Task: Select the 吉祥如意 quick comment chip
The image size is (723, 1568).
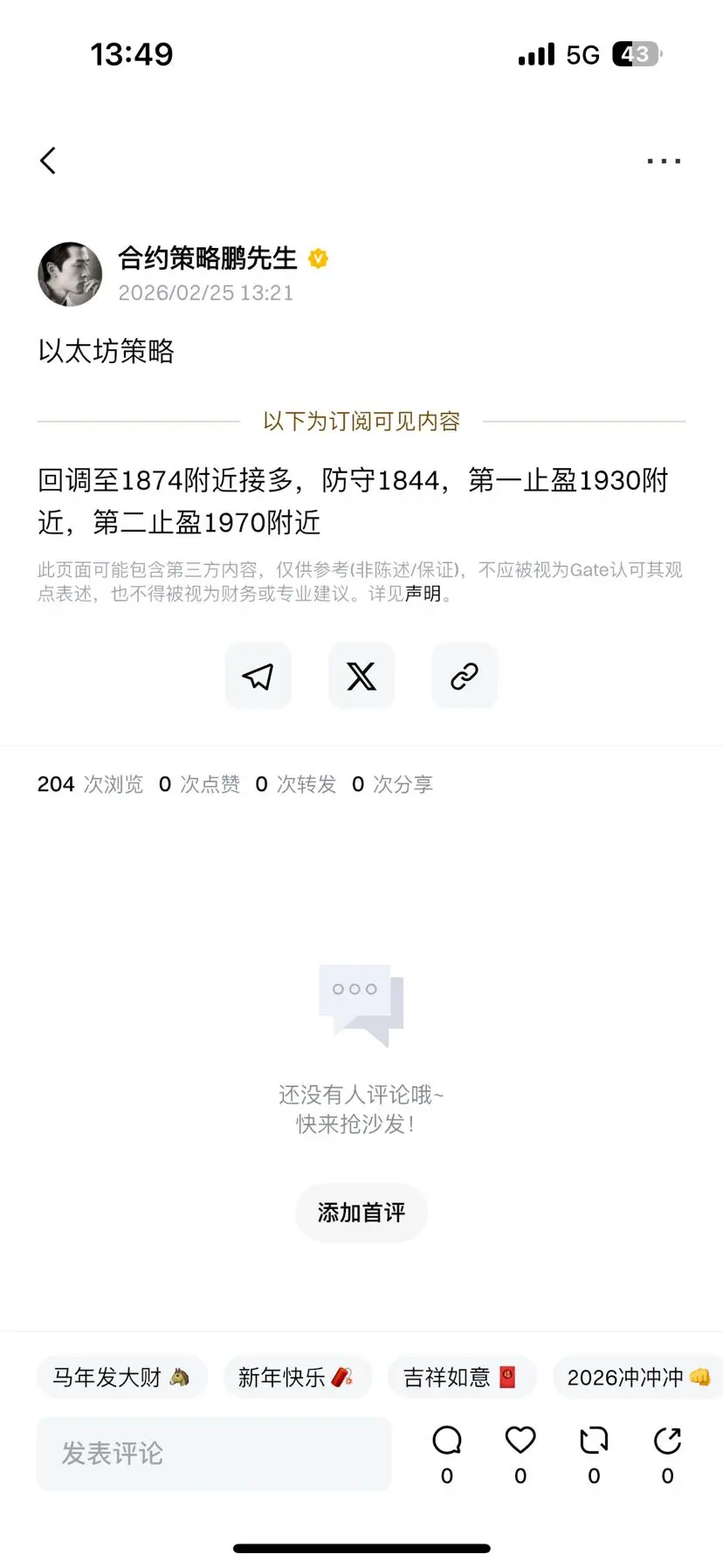Action: [x=462, y=1377]
